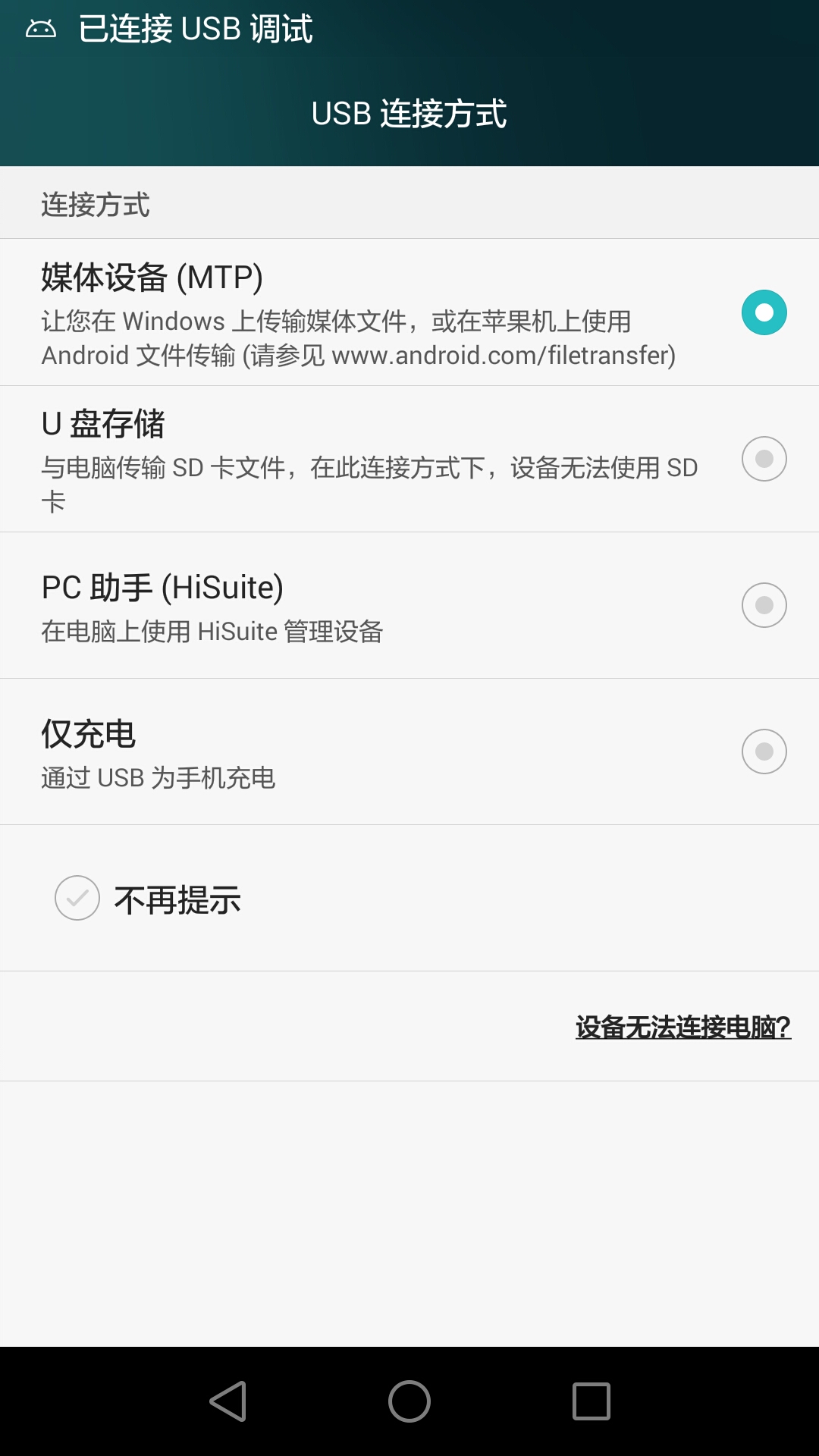This screenshot has height=1456, width=819.
Task: Choose 仅充电 charging-only mode
Action: [x=764, y=752]
